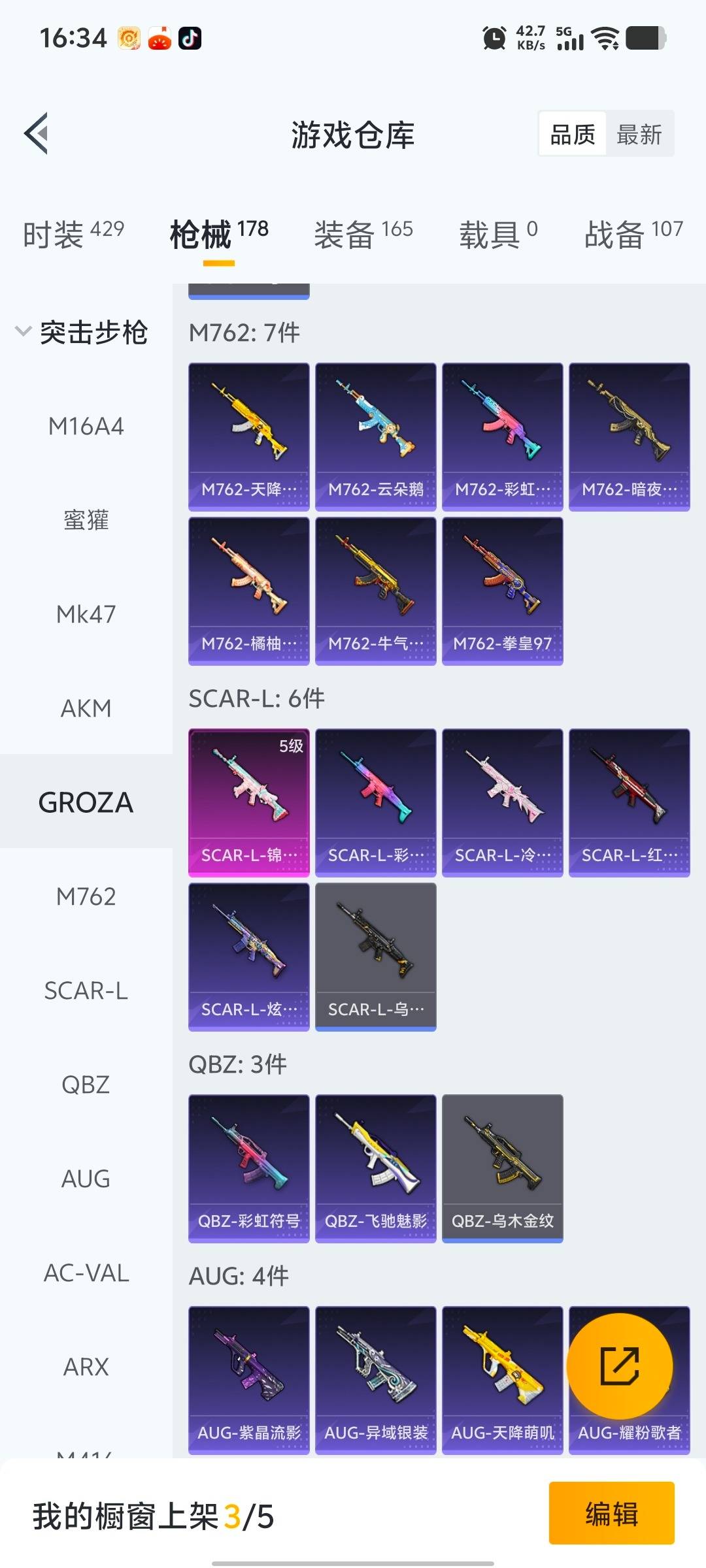View the QBZ-乌木金纹 skin
The width and height of the screenshot is (706, 1568).
pyautogui.click(x=502, y=1168)
